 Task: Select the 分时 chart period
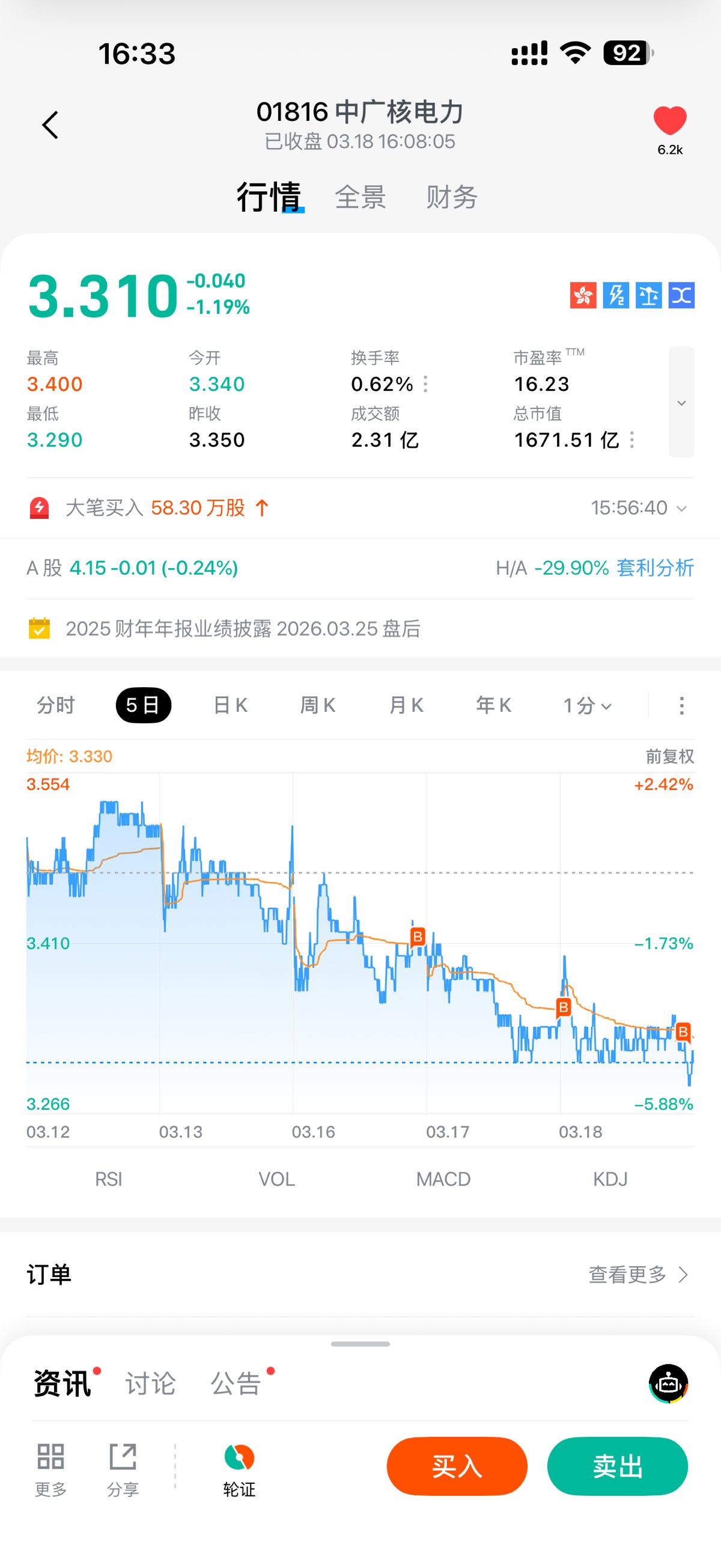pos(55,705)
